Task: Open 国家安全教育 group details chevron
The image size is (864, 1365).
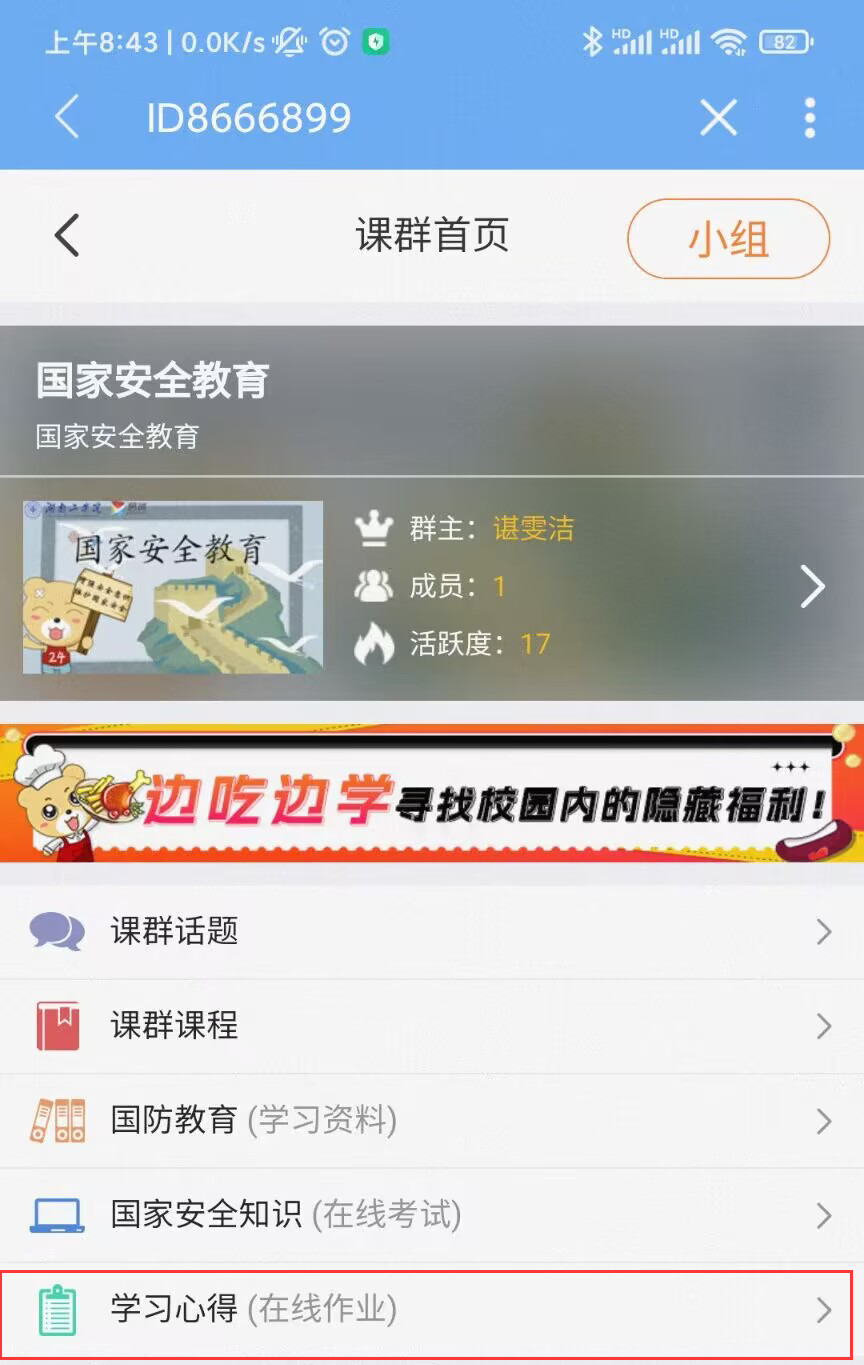Action: [x=812, y=587]
